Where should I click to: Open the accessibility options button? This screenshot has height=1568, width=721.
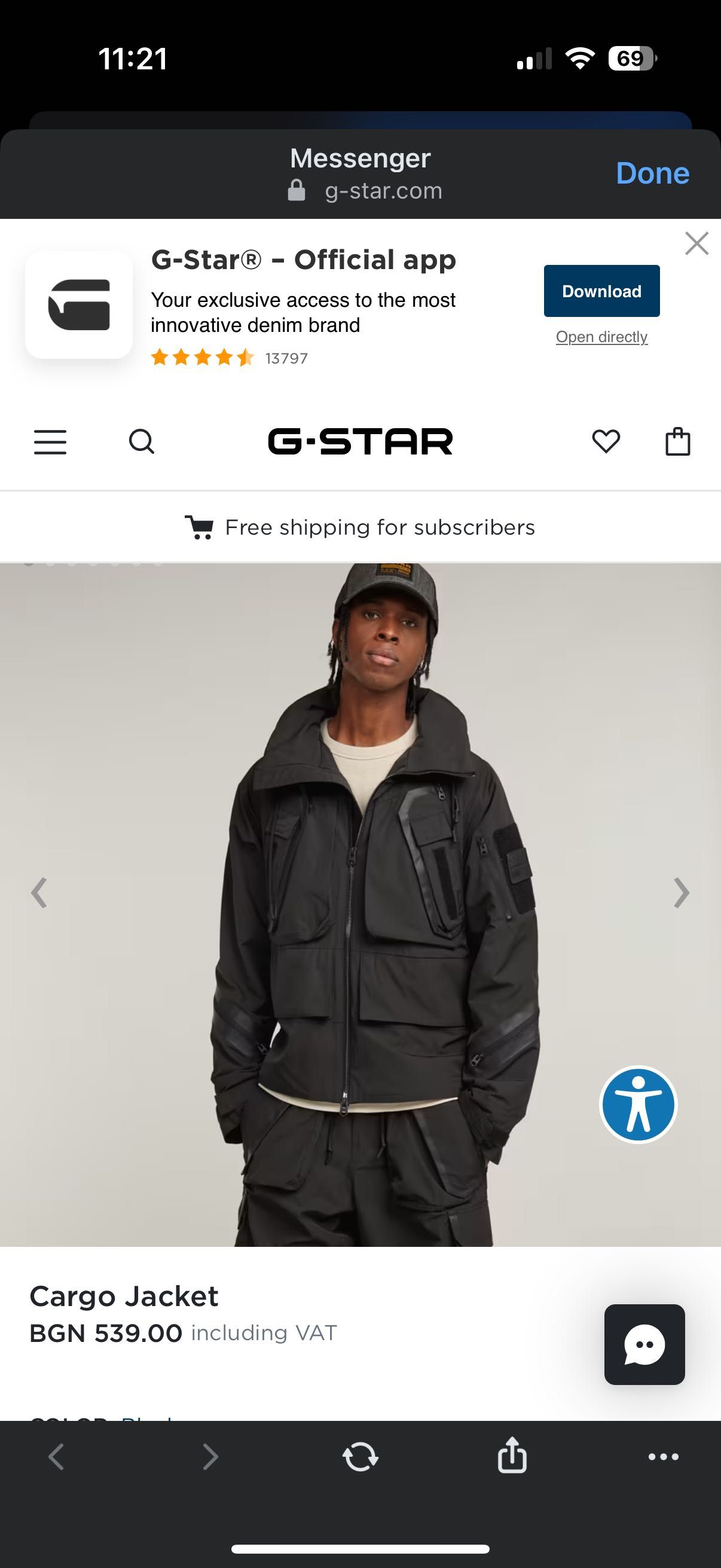(x=638, y=1104)
